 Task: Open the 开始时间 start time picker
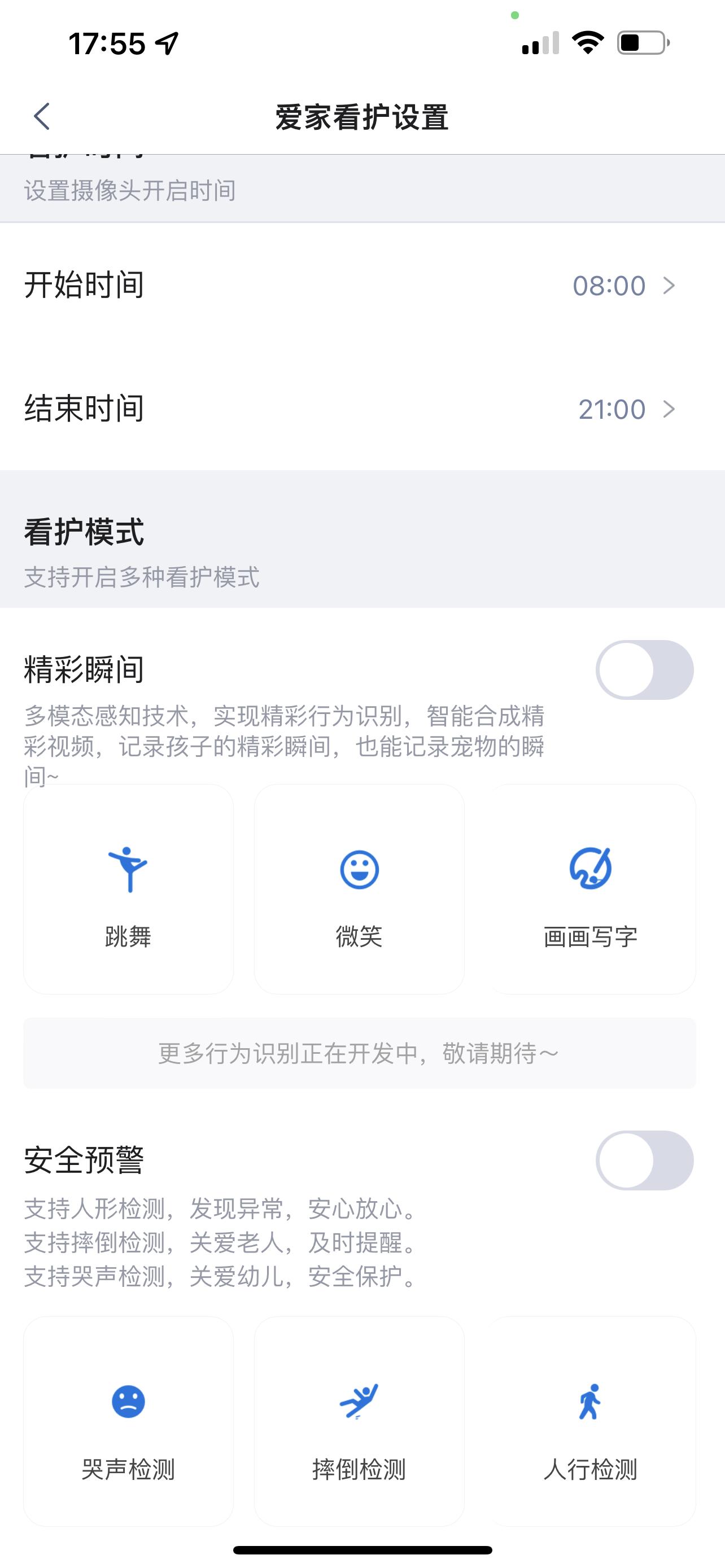(362, 285)
